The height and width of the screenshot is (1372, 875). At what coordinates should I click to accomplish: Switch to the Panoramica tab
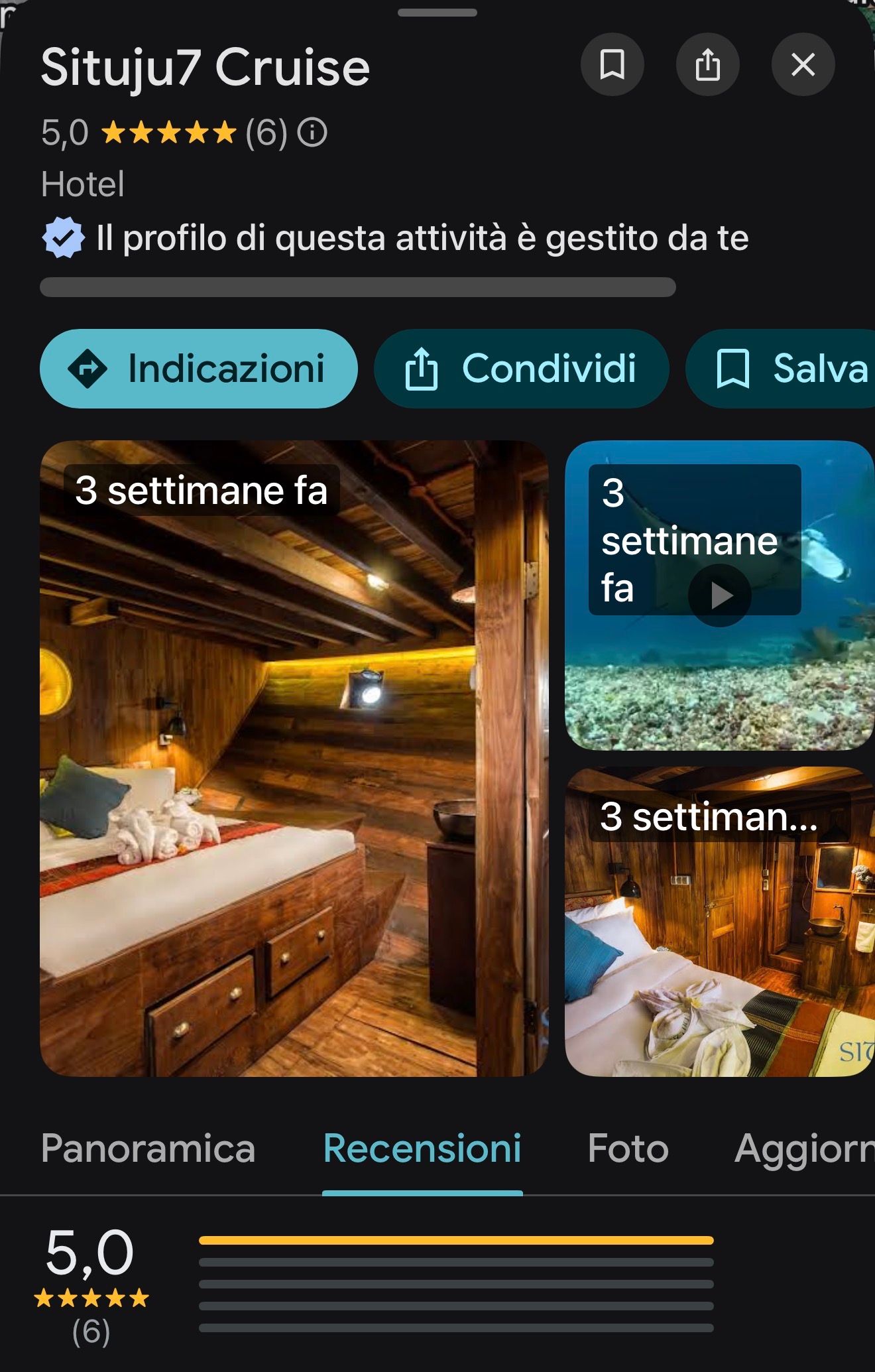click(148, 1149)
